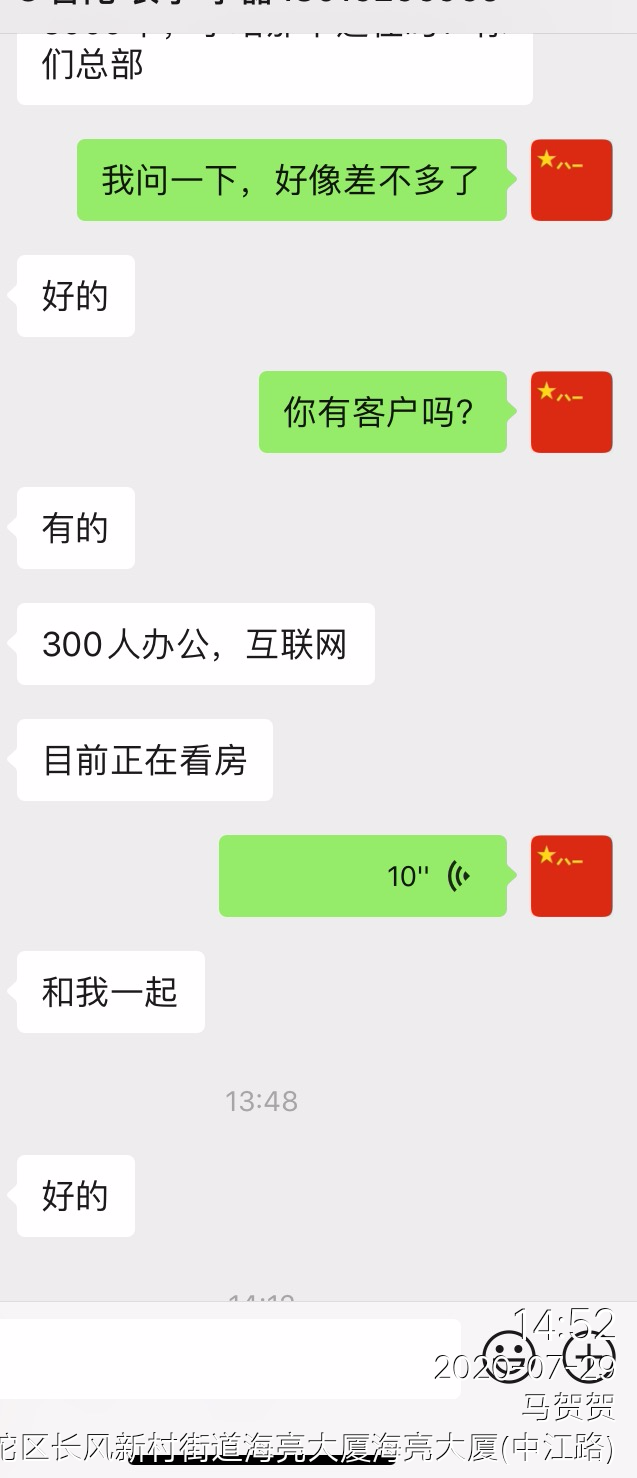Image resolution: width=637 pixels, height=1478 pixels.
Task: Open avatar beside '我问一下，好像差不多了' message
Action: point(571,180)
